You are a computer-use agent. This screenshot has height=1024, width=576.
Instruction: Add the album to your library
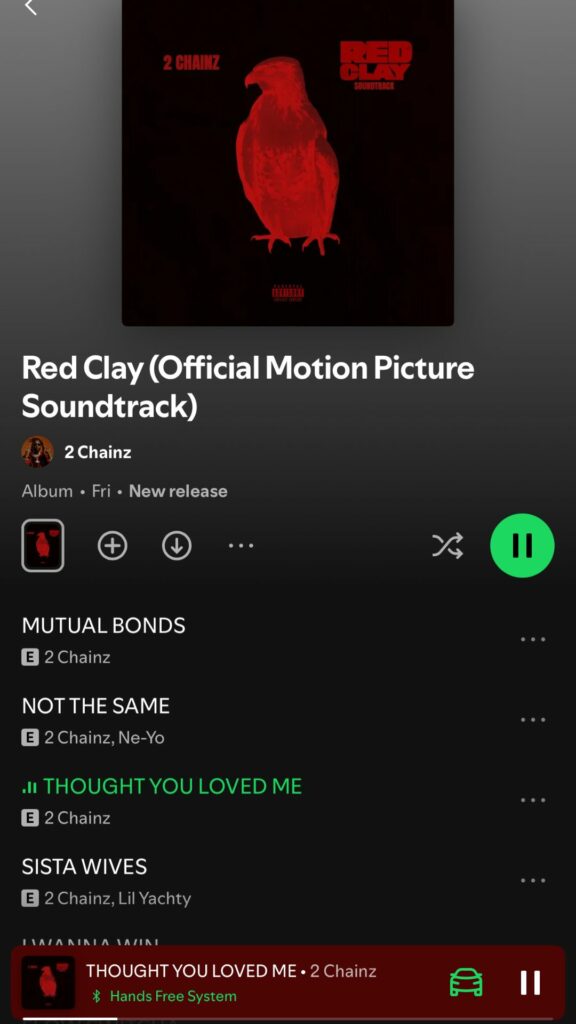pyautogui.click(x=112, y=545)
